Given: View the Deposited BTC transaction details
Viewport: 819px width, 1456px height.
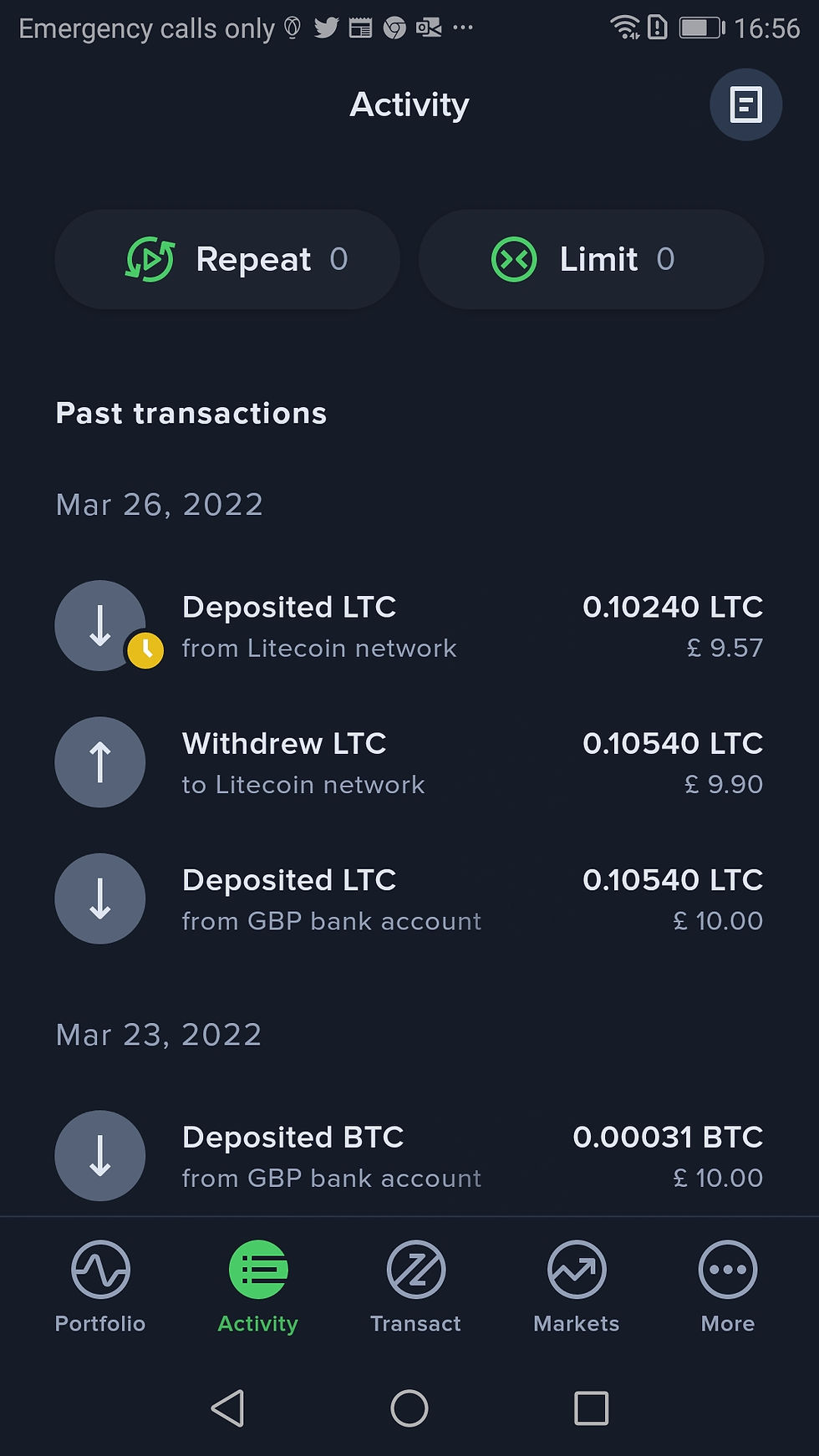Looking at the screenshot, I should [409, 1157].
